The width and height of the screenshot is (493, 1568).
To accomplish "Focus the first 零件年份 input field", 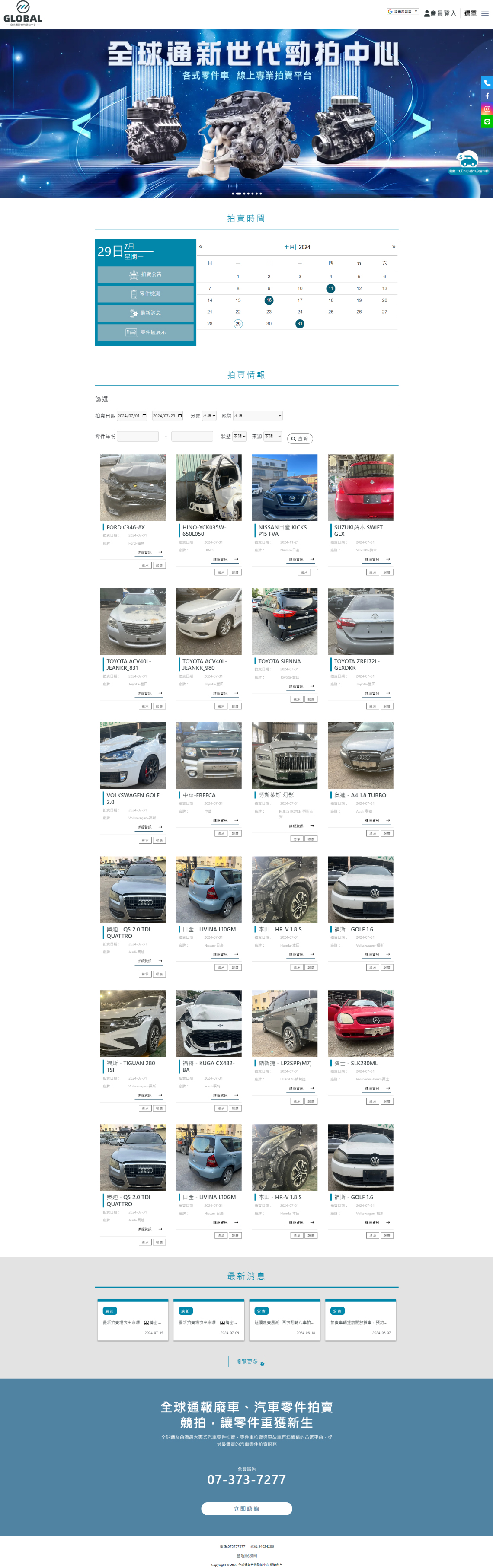I will [x=138, y=437].
